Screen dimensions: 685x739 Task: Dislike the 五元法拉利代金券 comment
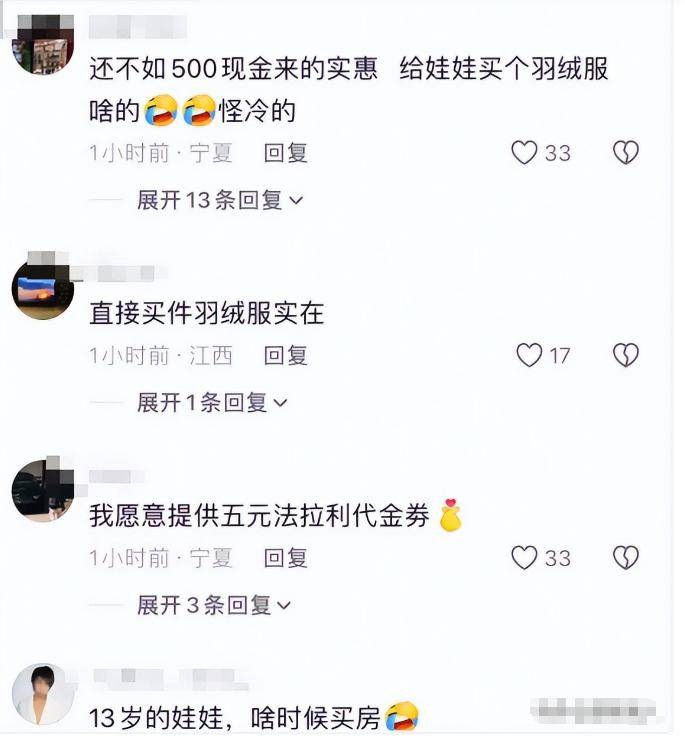pos(625,557)
